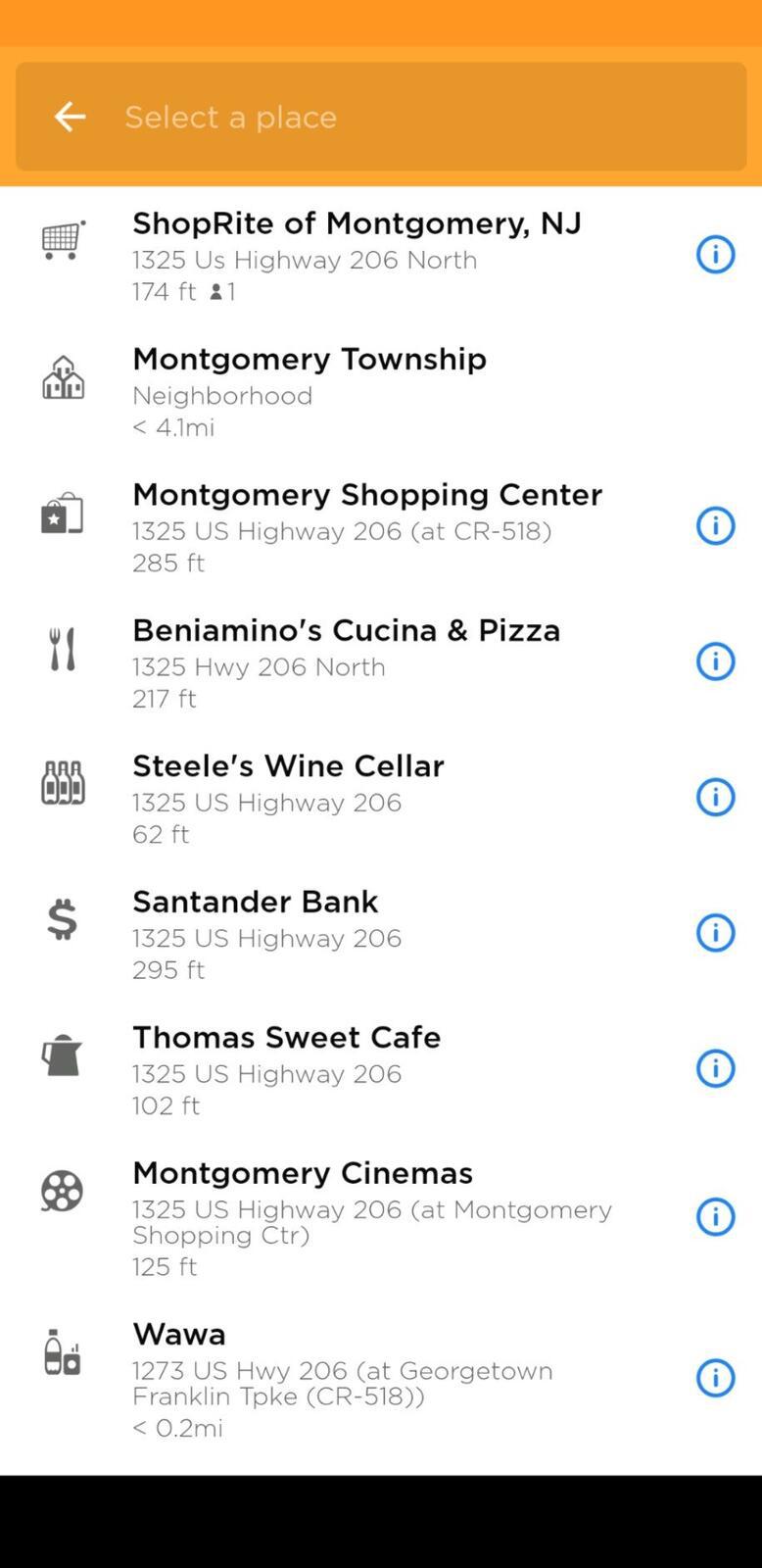The width and height of the screenshot is (762, 1568).
Task: Open info for Montgomery Cinemas
Action: [x=715, y=1216]
